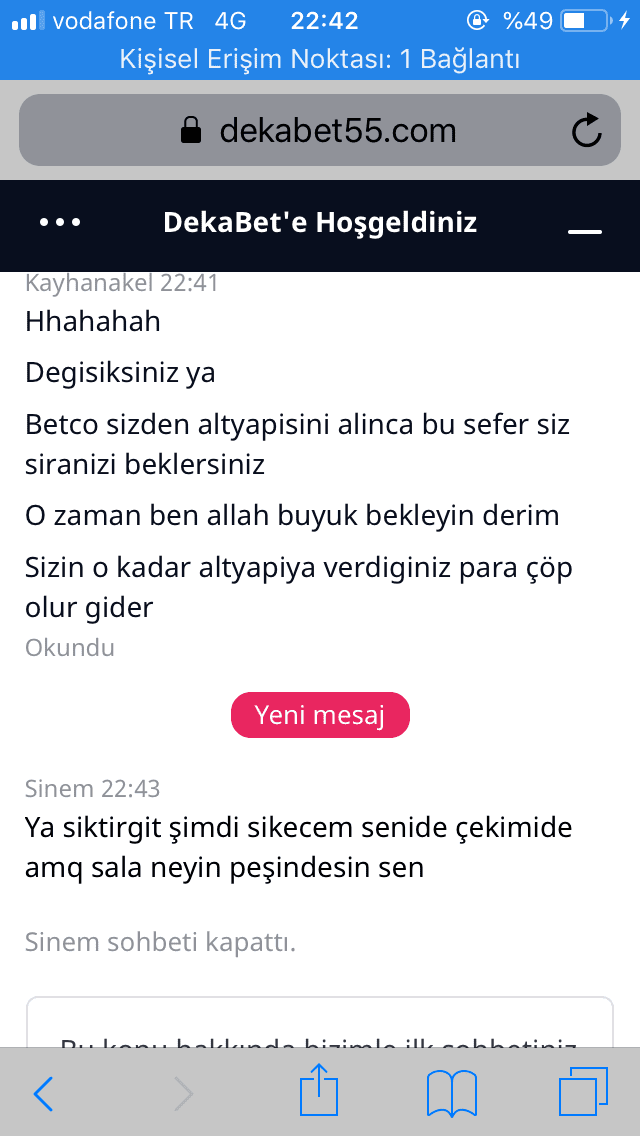Viewport: 640px width, 1136px height.
Task: Tap the dekabet55.com address bar
Action: pos(320,130)
